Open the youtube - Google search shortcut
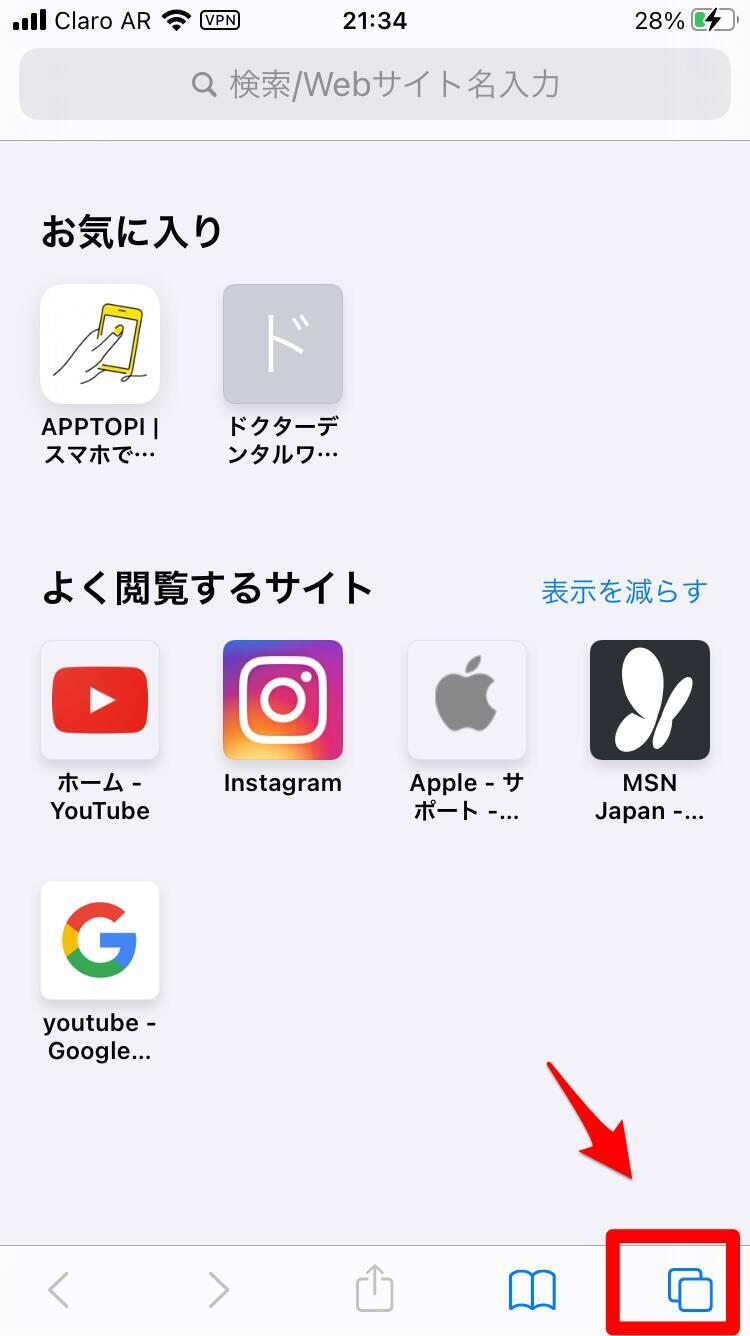This screenshot has height=1336, width=750. pos(100,940)
